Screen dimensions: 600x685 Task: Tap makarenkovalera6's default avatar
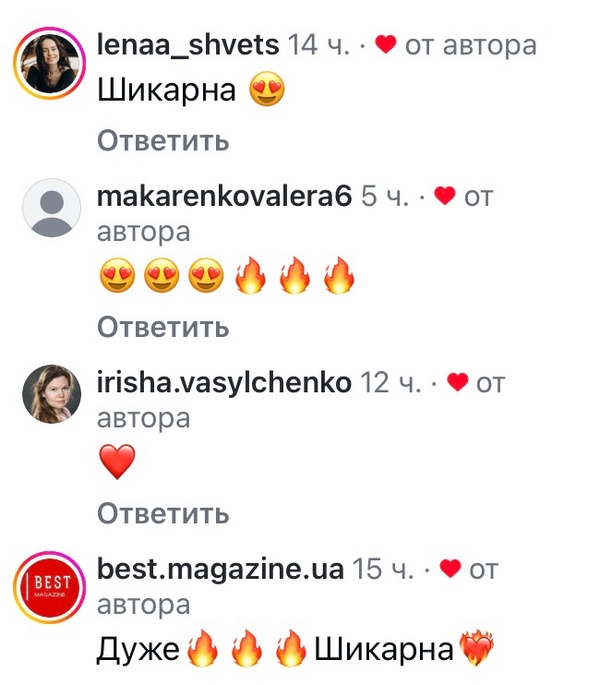click(51, 208)
